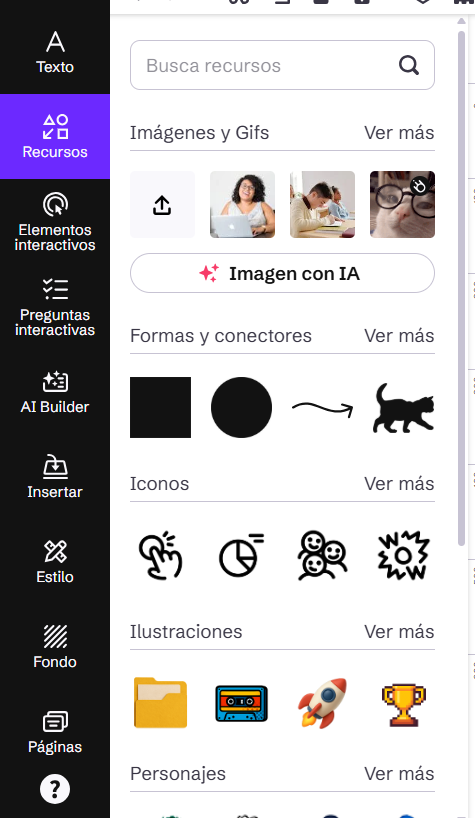Open the Estilo panel
Image resolution: width=475 pixels, height=818 pixels.
pyautogui.click(x=55, y=562)
